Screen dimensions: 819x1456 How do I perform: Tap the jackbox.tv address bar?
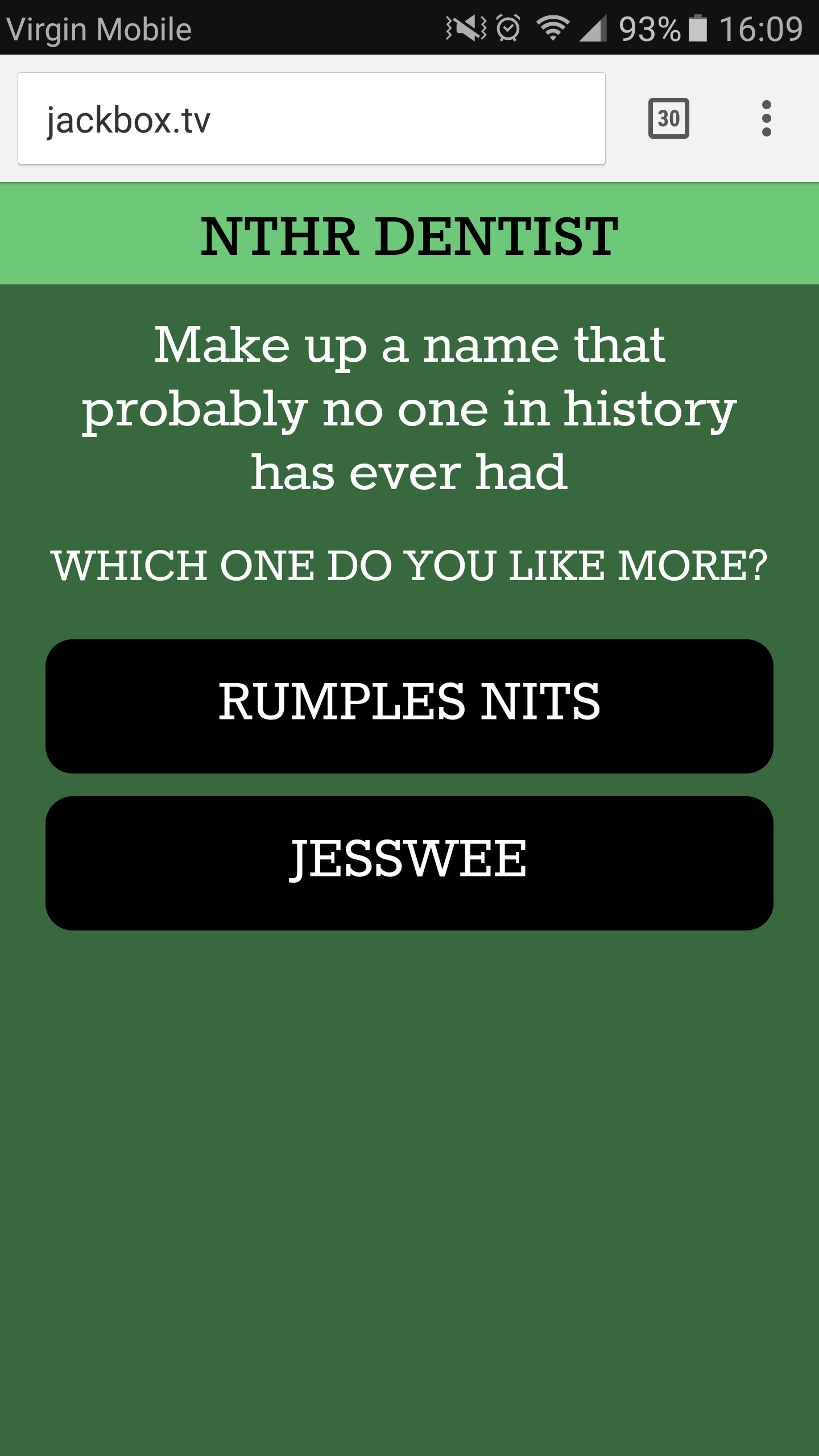pyautogui.click(x=311, y=119)
